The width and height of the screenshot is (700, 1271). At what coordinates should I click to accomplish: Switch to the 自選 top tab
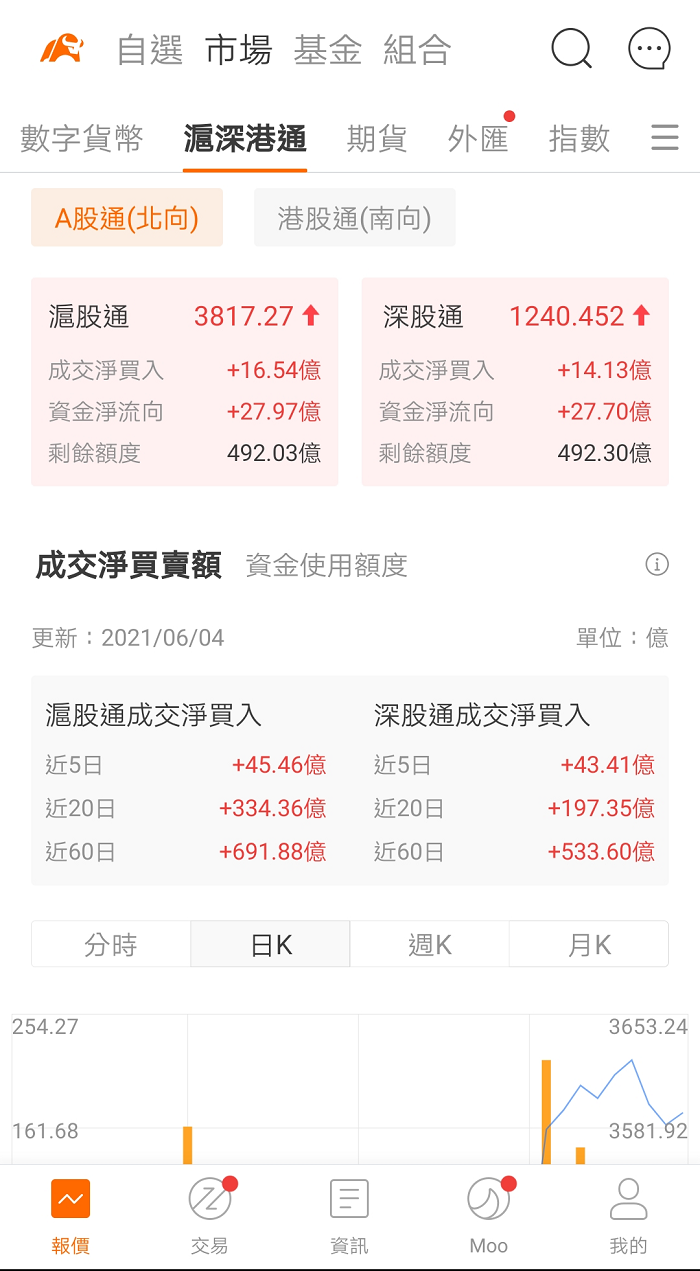(150, 50)
